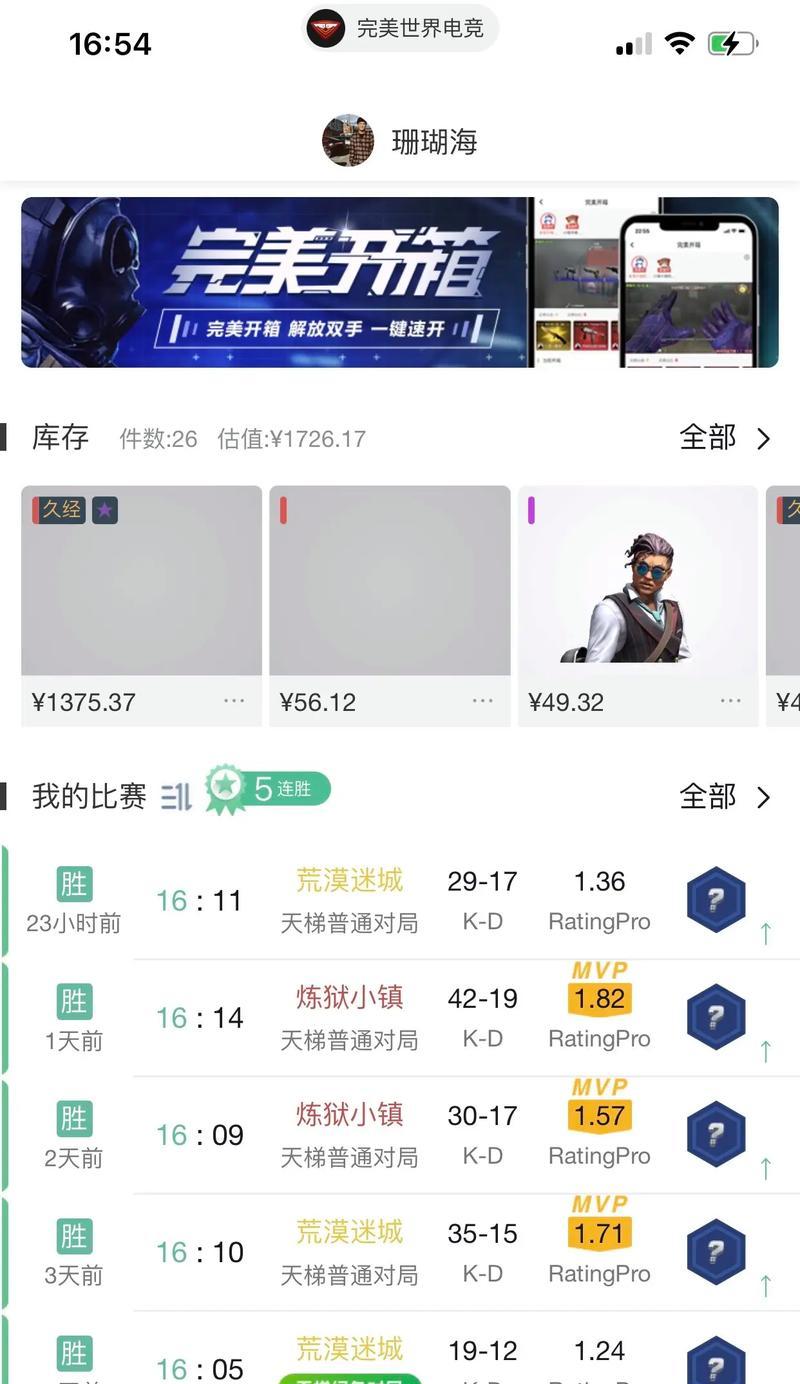Open the 16:05 荒漠迷城 match
This screenshot has width=800, height=1384.
400,1355
